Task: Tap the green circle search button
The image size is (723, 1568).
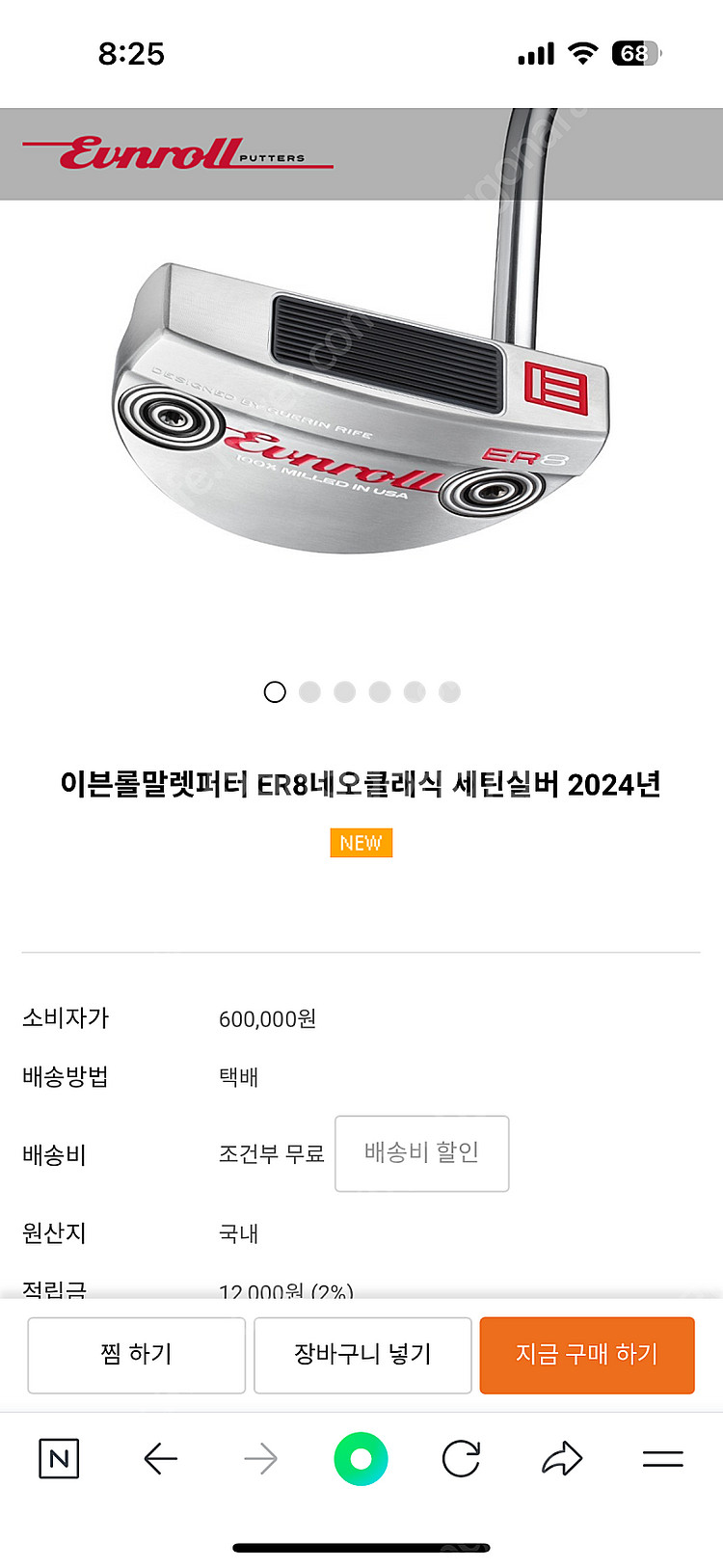Action: click(361, 1459)
